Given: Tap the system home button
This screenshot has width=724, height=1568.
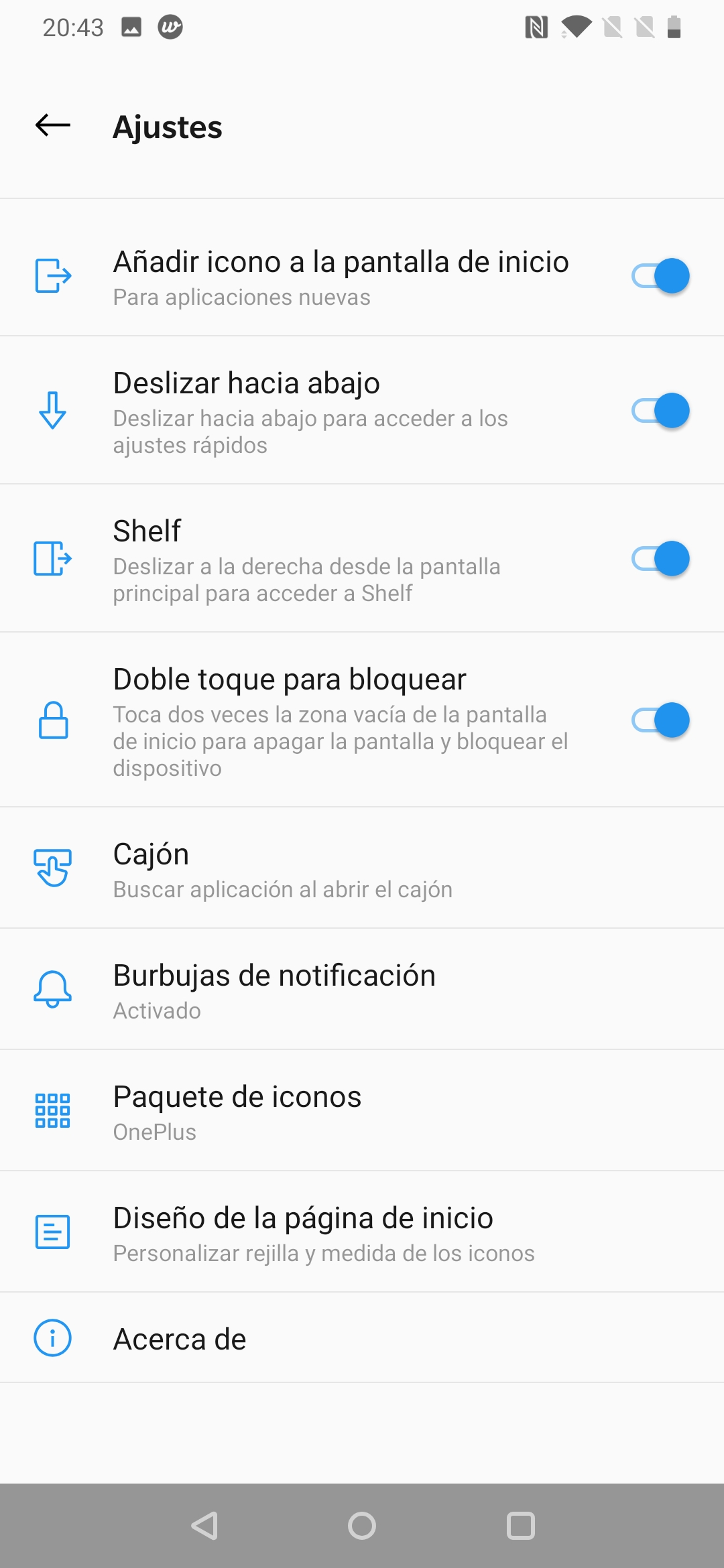Looking at the screenshot, I should (x=362, y=1526).
